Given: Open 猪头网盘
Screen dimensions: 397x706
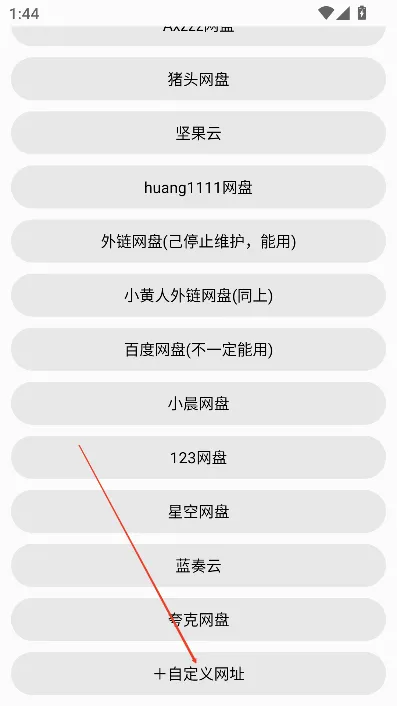Looking at the screenshot, I should coord(198,79).
